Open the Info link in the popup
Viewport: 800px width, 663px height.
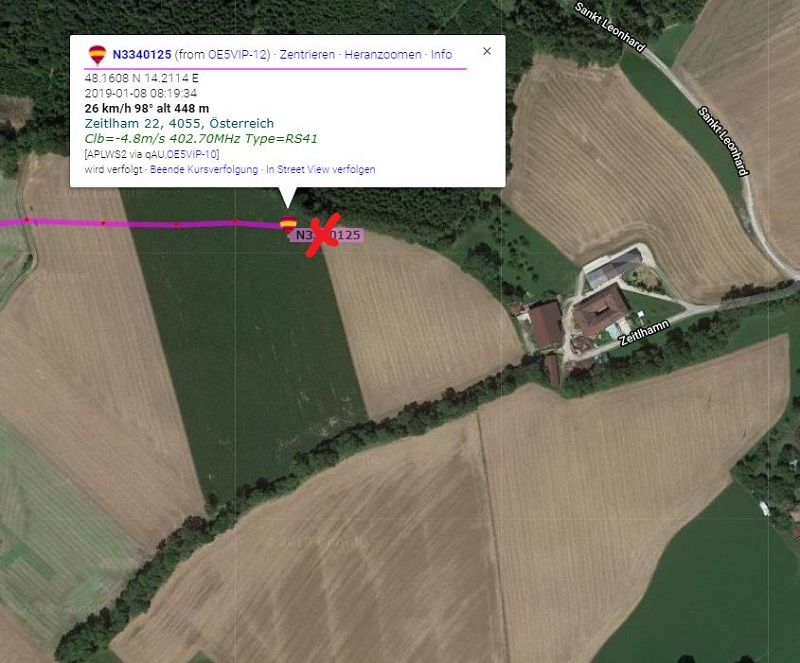coord(441,55)
